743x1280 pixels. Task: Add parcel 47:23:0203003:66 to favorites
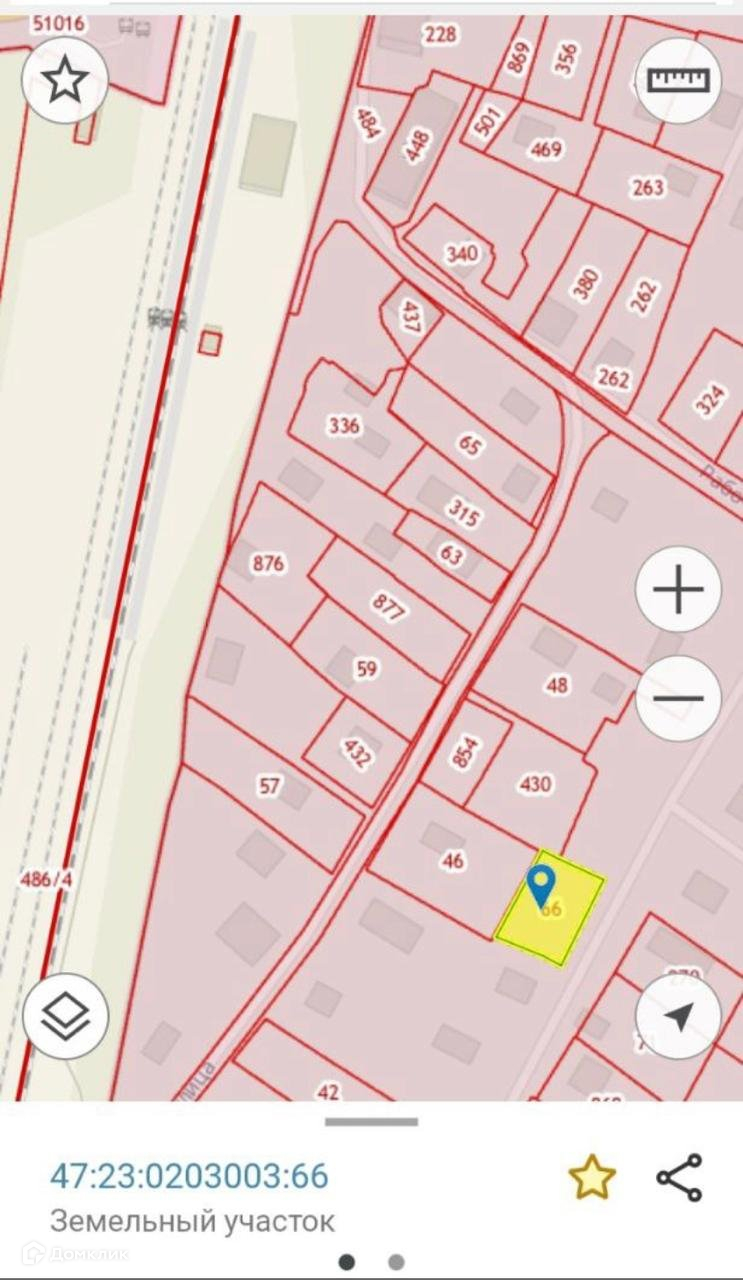[x=591, y=1177]
